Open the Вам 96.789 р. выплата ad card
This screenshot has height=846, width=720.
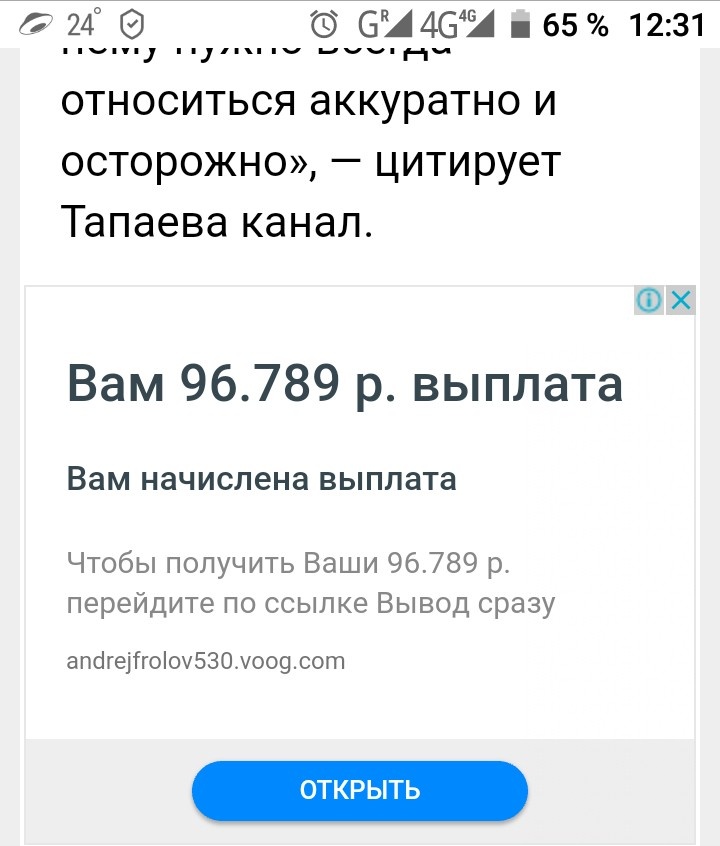point(345,385)
